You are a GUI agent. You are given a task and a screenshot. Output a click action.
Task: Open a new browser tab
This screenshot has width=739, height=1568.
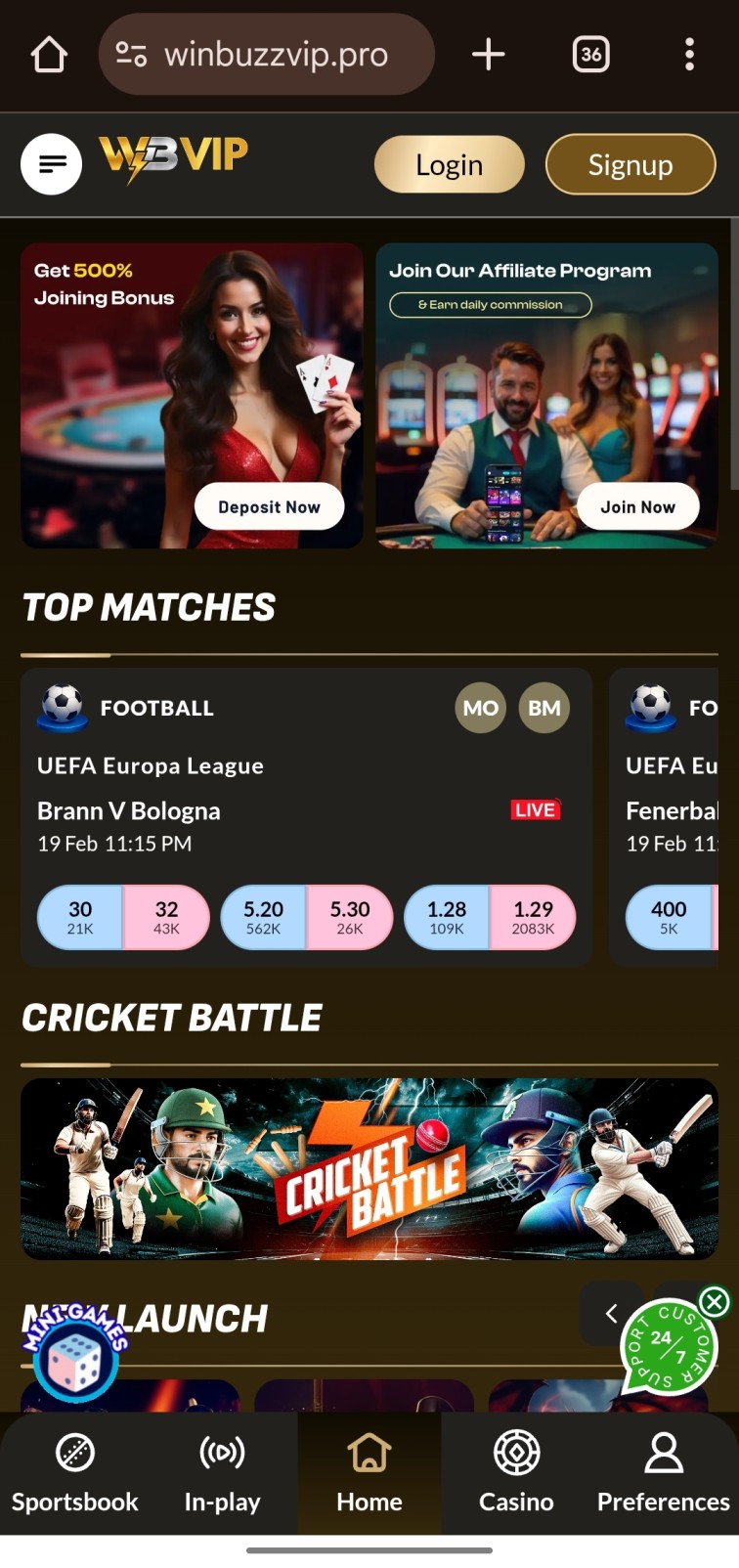coord(488,55)
